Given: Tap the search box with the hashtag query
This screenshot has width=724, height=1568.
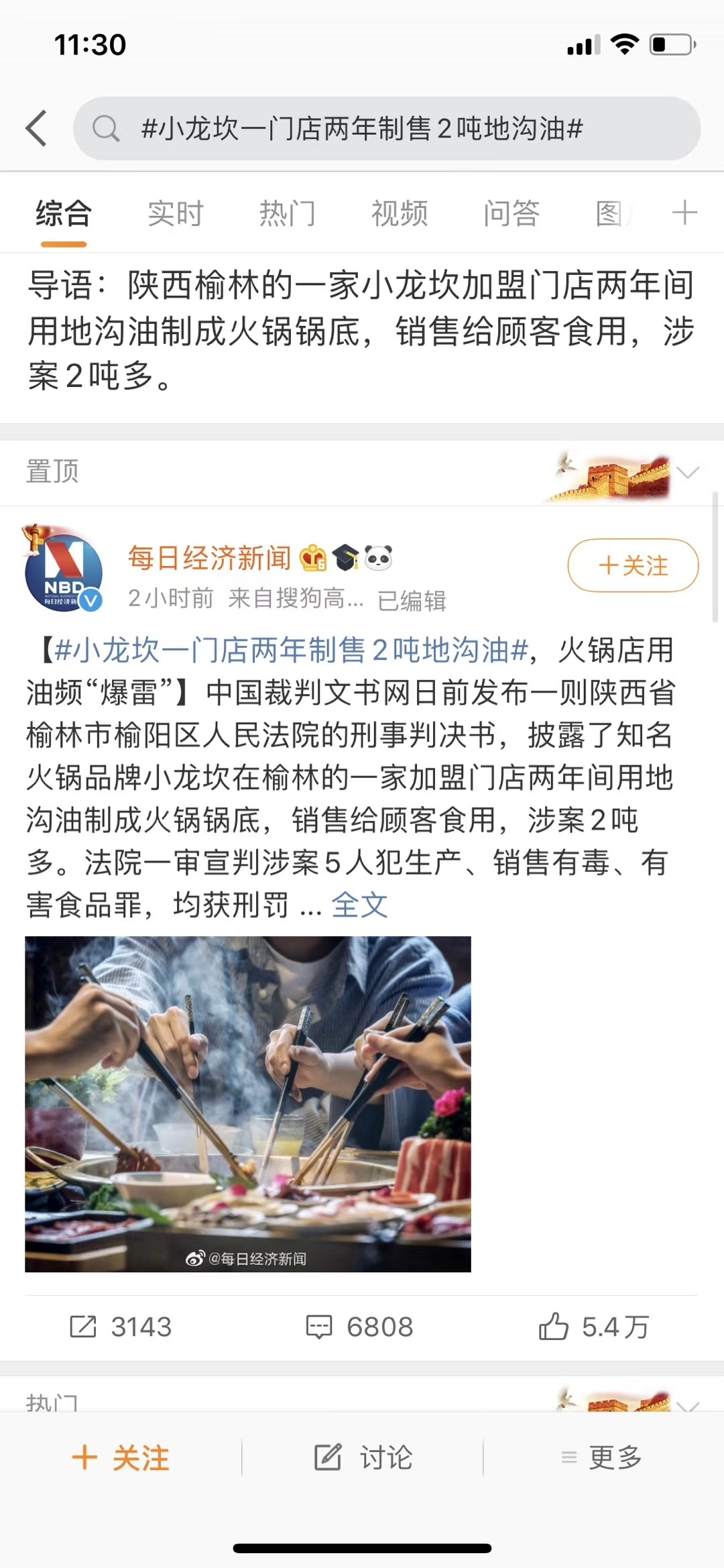Looking at the screenshot, I should [x=386, y=128].
